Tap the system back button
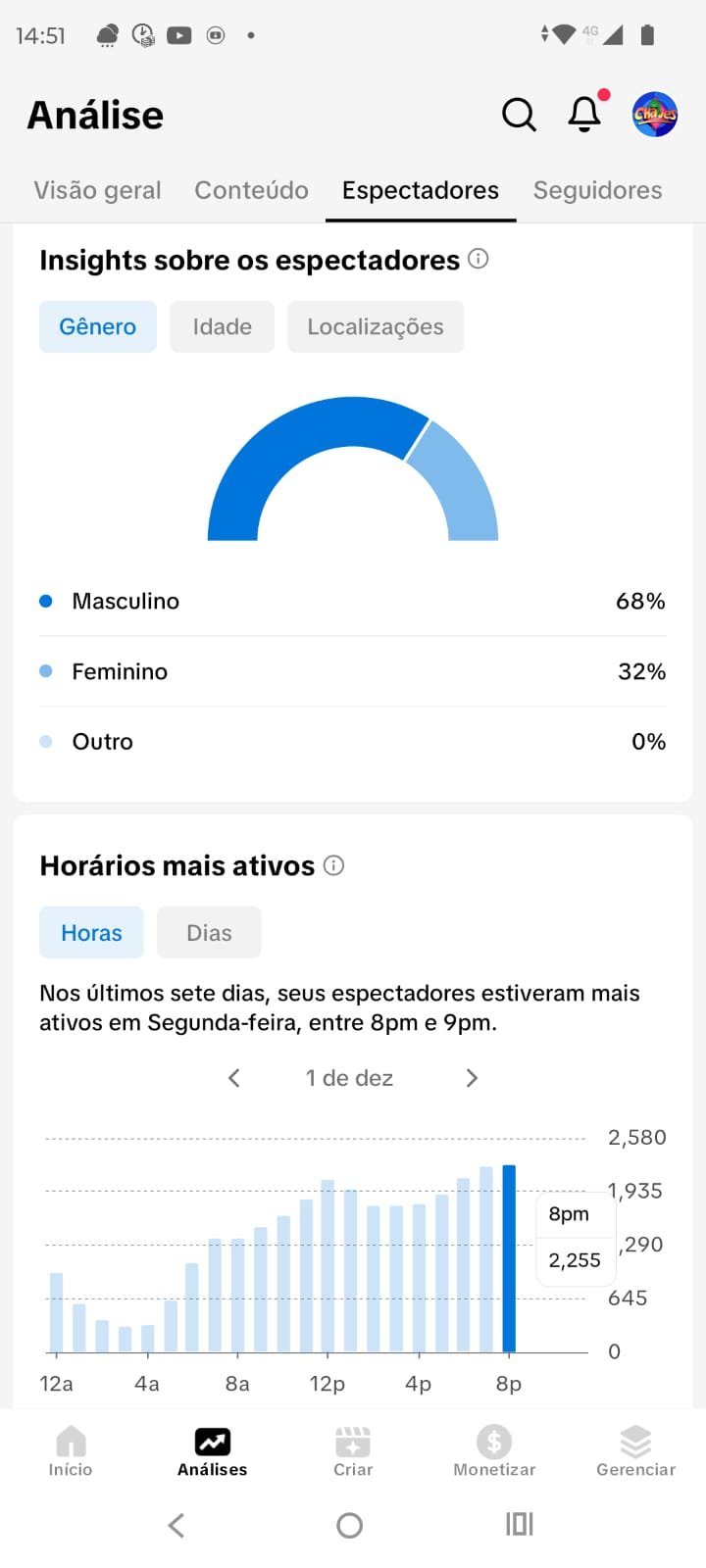 [176, 1525]
